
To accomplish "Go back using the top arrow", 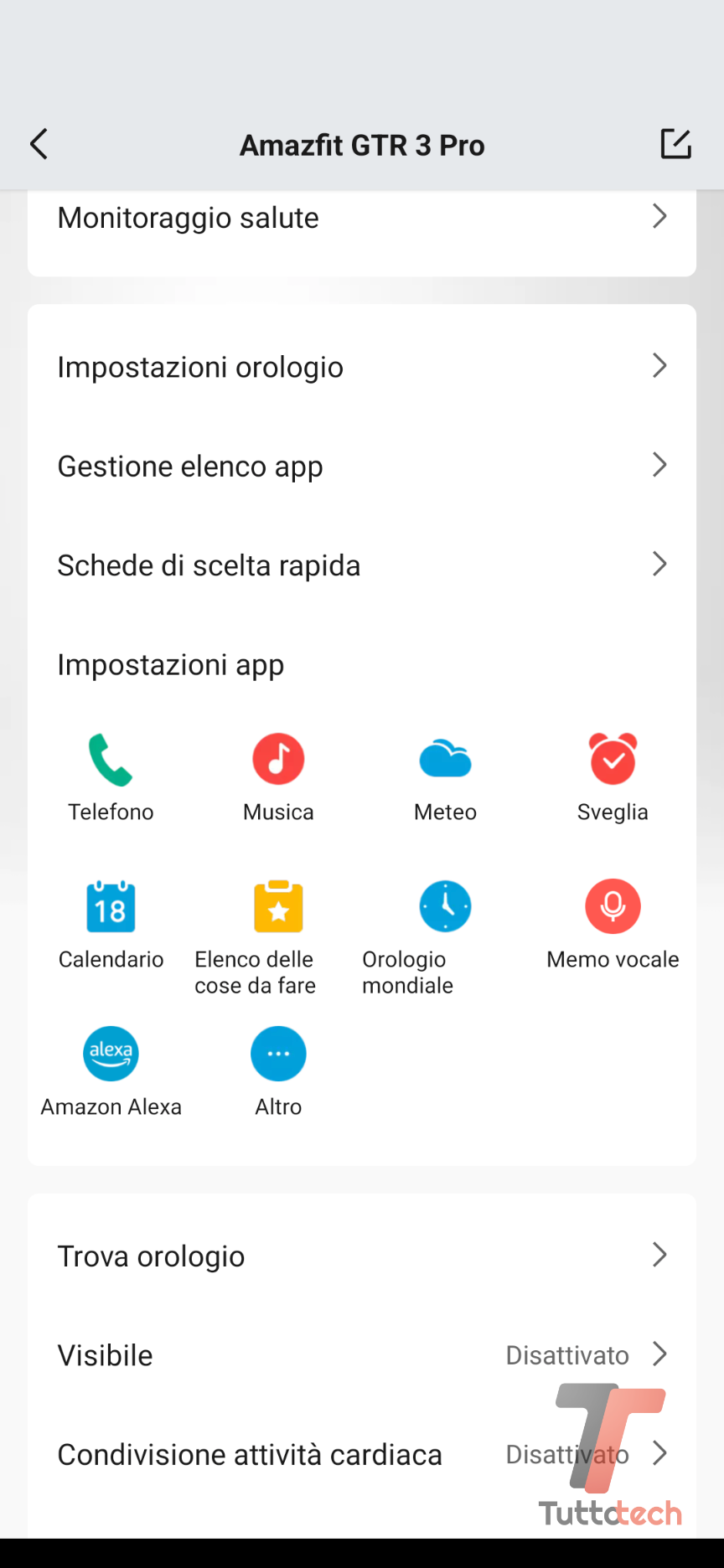I will click(x=39, y=144).
